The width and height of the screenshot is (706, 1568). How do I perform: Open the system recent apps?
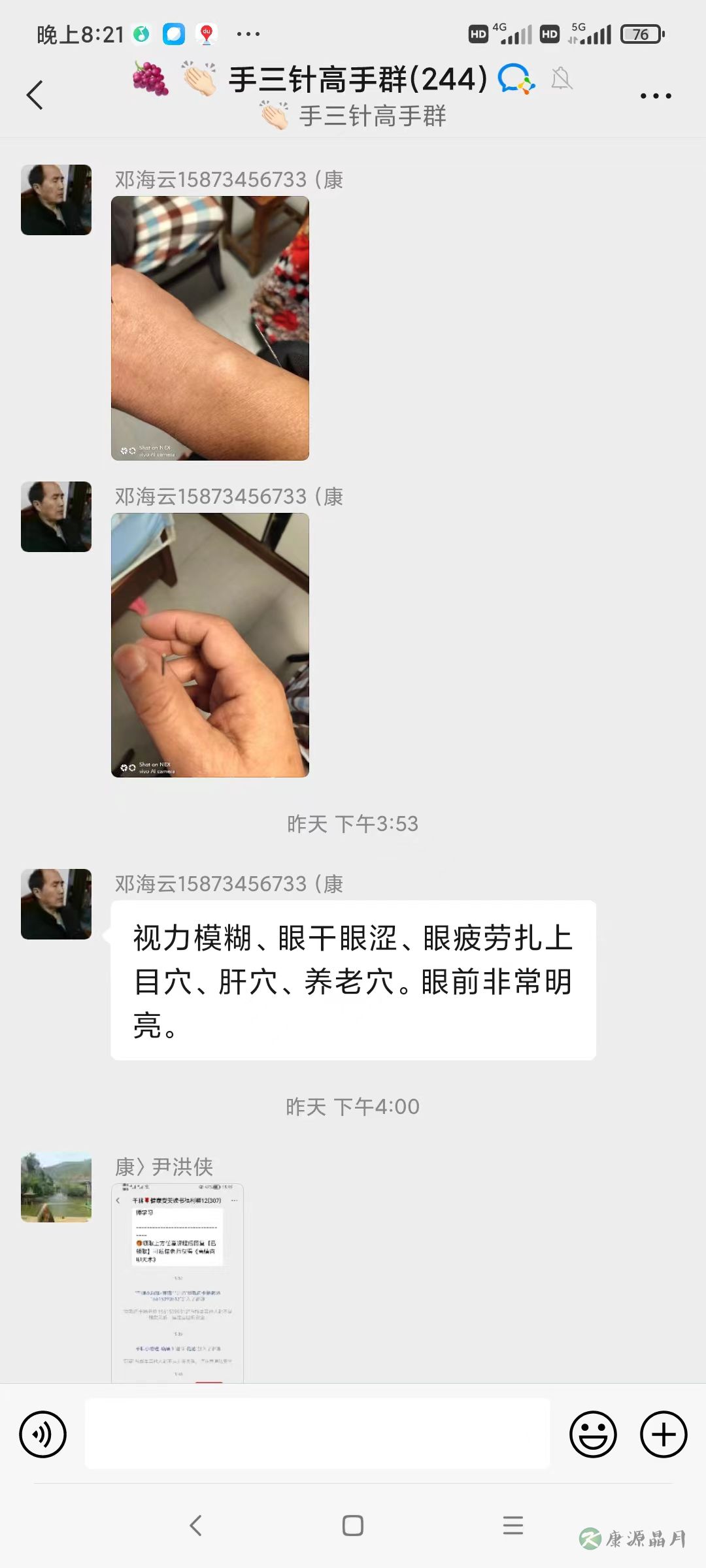tap(513, 1526)
